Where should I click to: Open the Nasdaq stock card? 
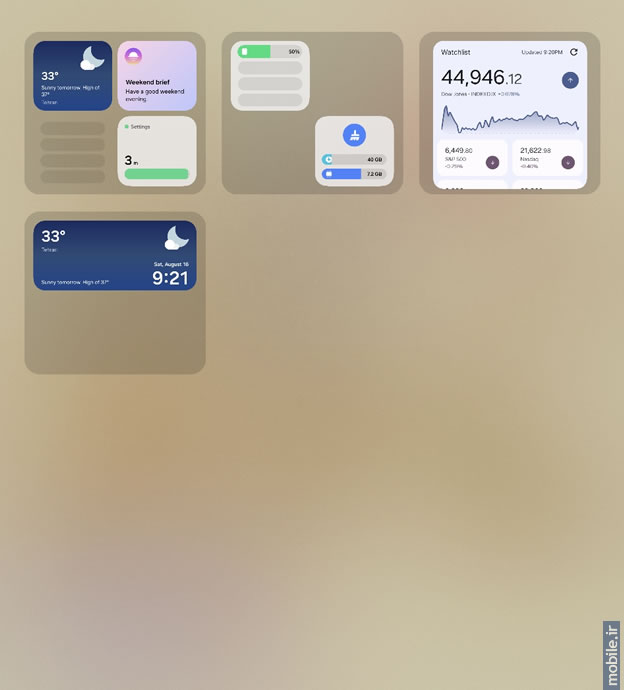coord(547,158)
